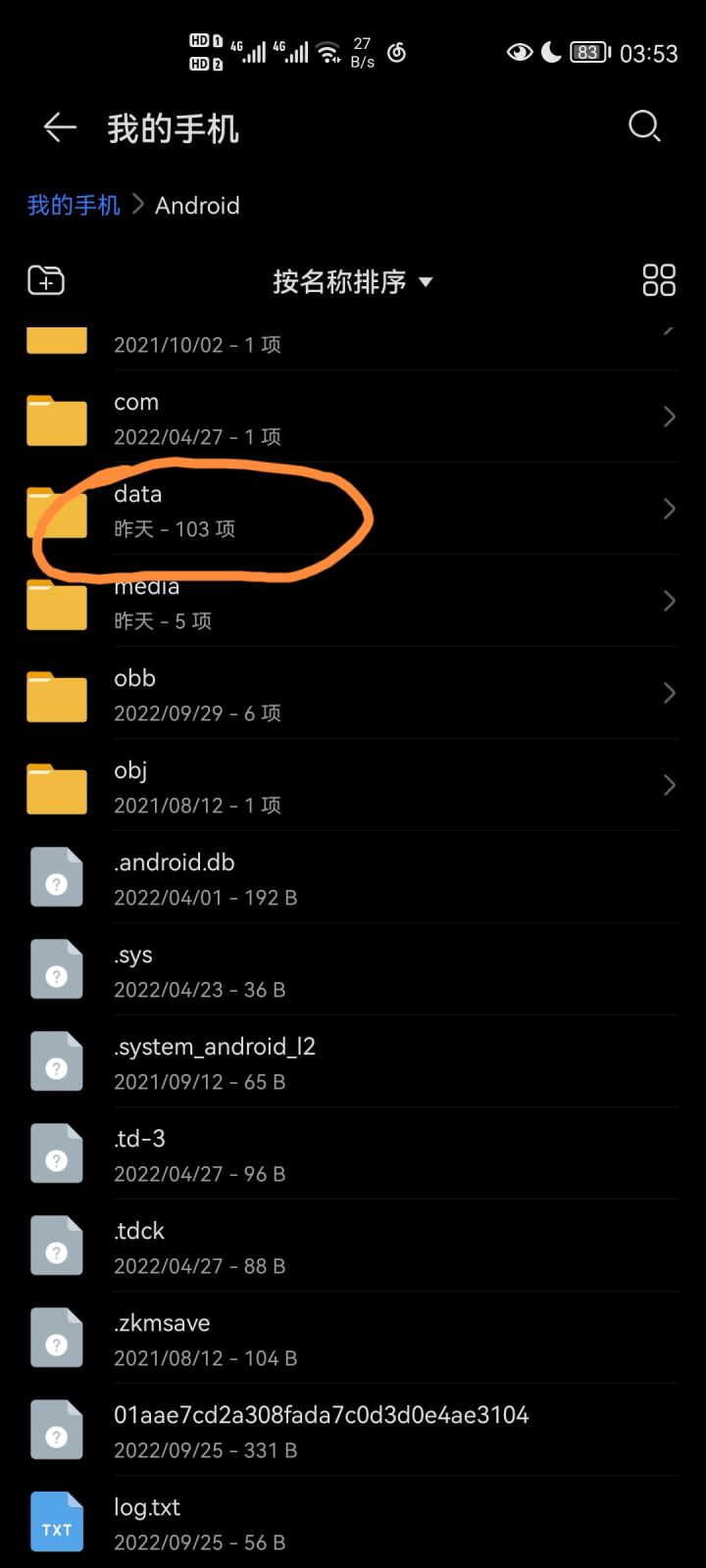Open the obj folder using its arrow
This screenshot has width=706, height=1568.
pyautogui.click(x=669, y=786)
